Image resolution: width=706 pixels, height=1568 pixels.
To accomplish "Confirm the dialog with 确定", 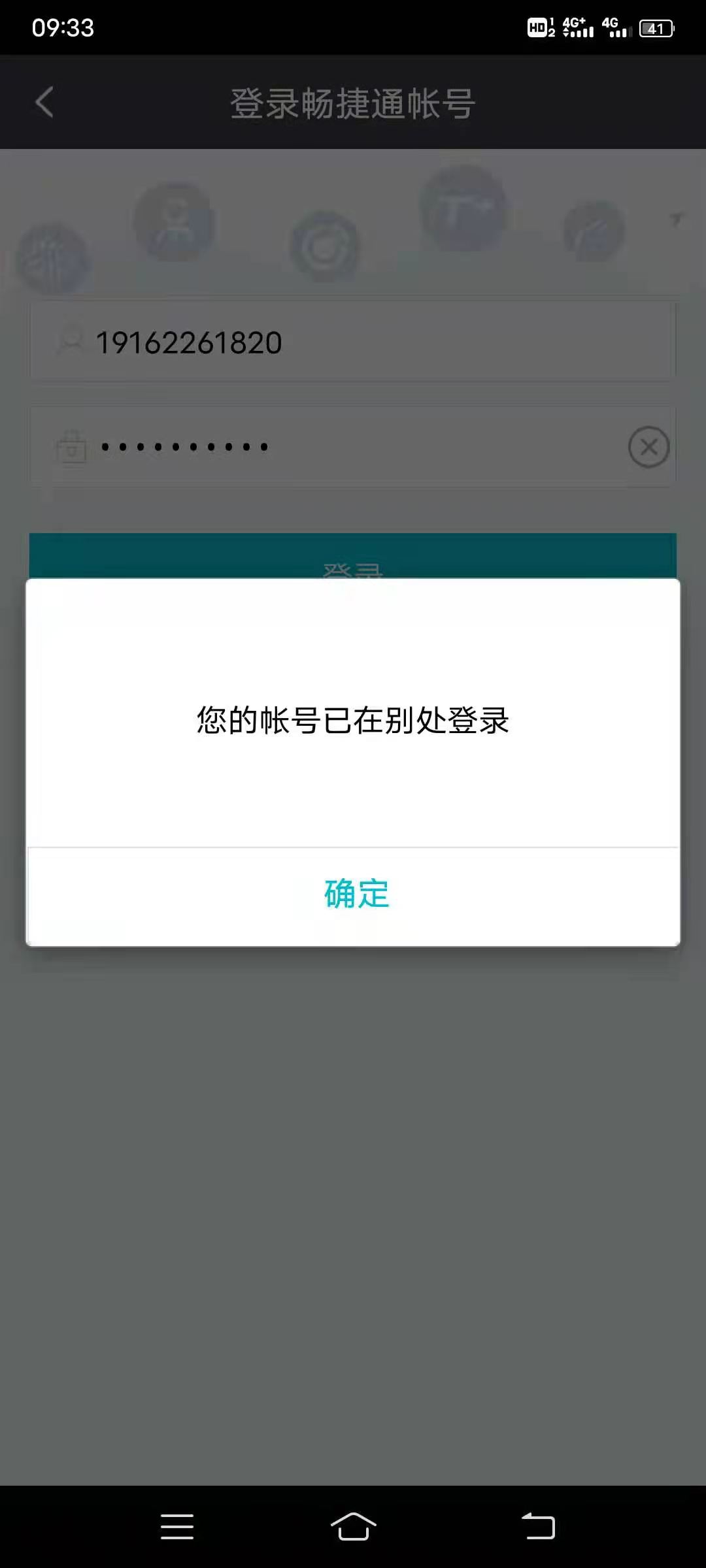I will click(x=356, y=894).
